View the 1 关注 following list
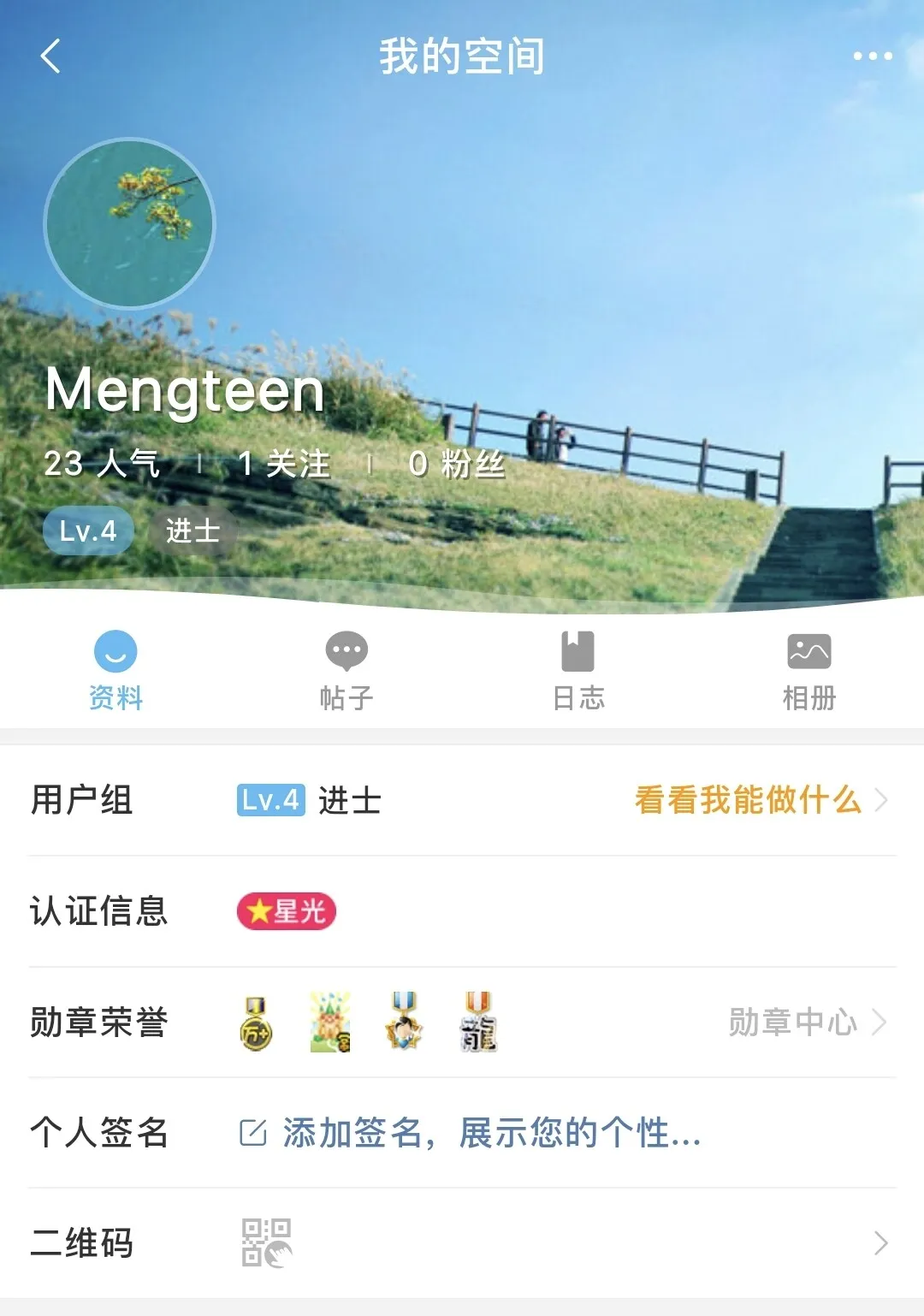This screenshot has height=1316, width=924. [284, 464]
